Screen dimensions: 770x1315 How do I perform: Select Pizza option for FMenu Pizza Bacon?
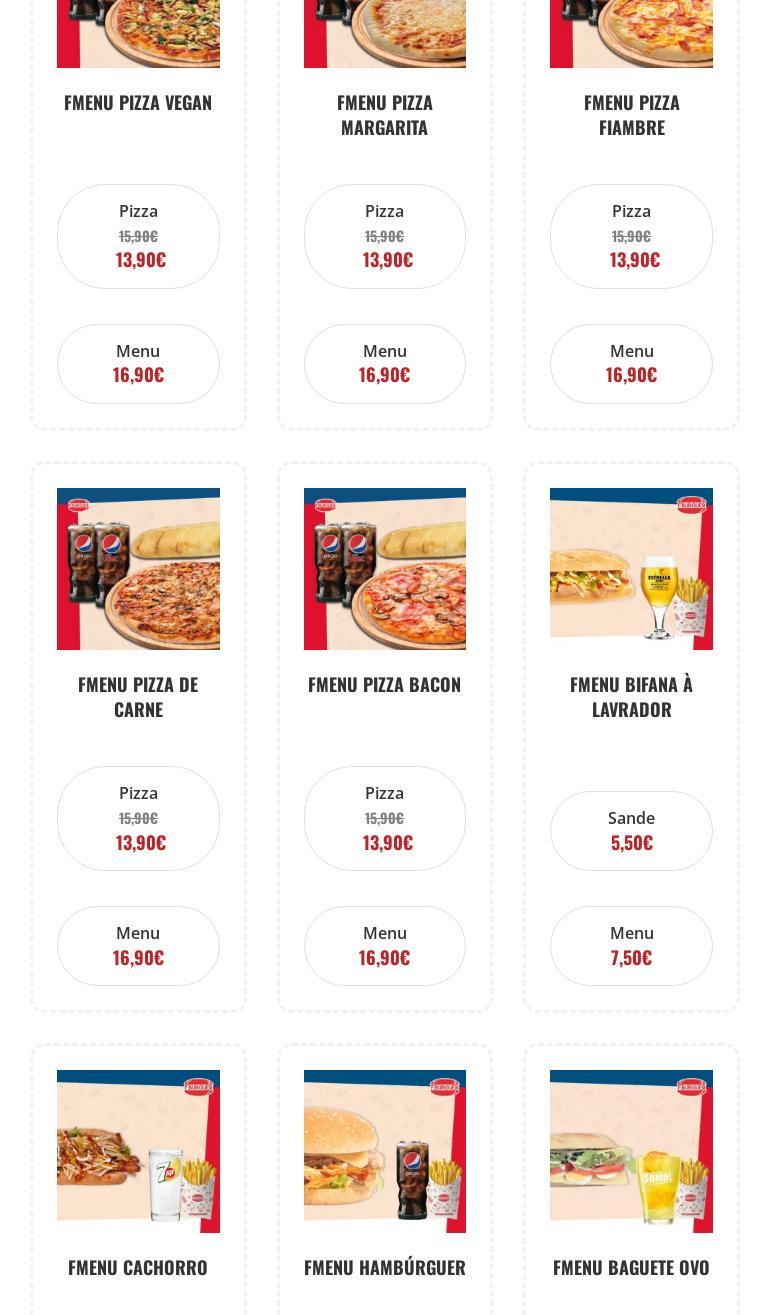385,818
